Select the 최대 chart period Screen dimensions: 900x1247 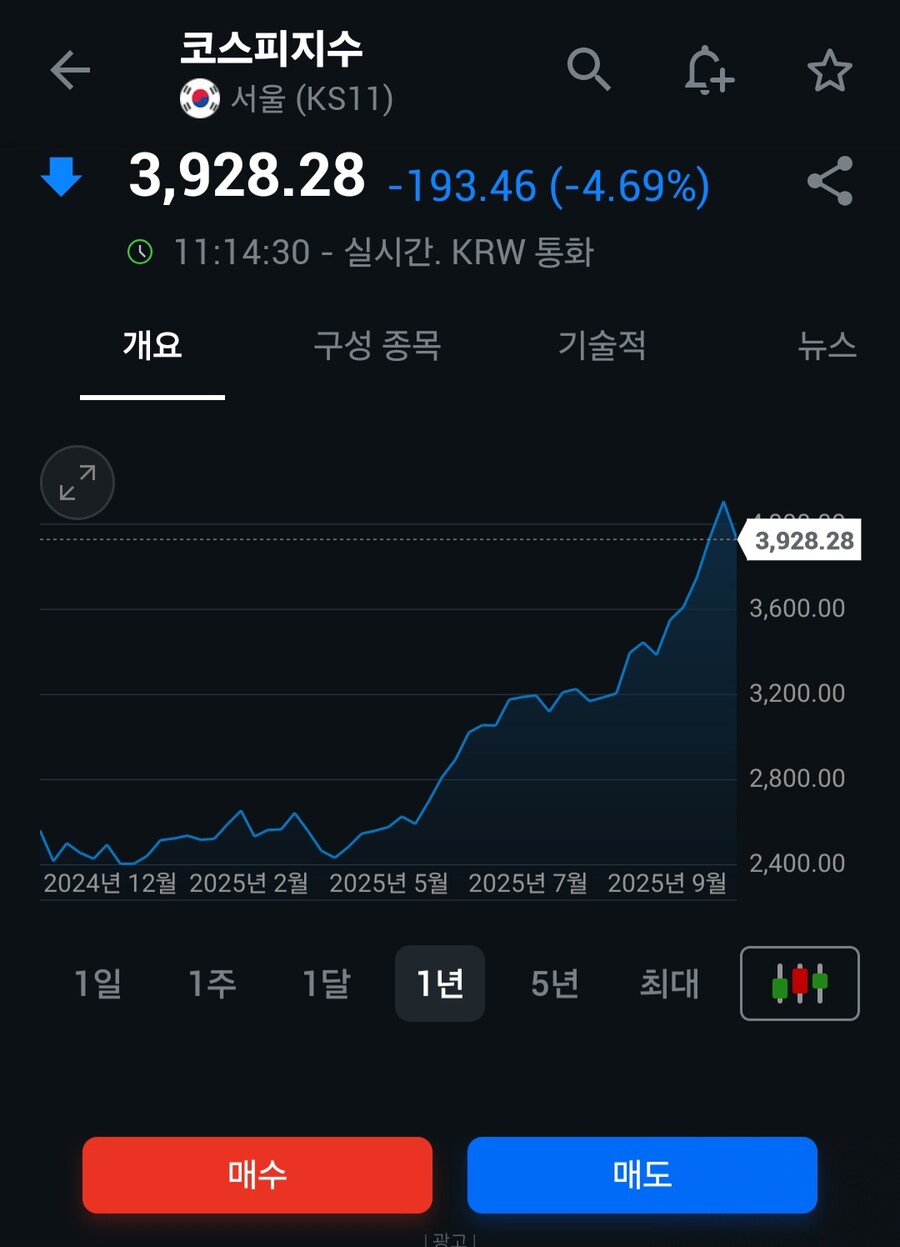[668, 983]
